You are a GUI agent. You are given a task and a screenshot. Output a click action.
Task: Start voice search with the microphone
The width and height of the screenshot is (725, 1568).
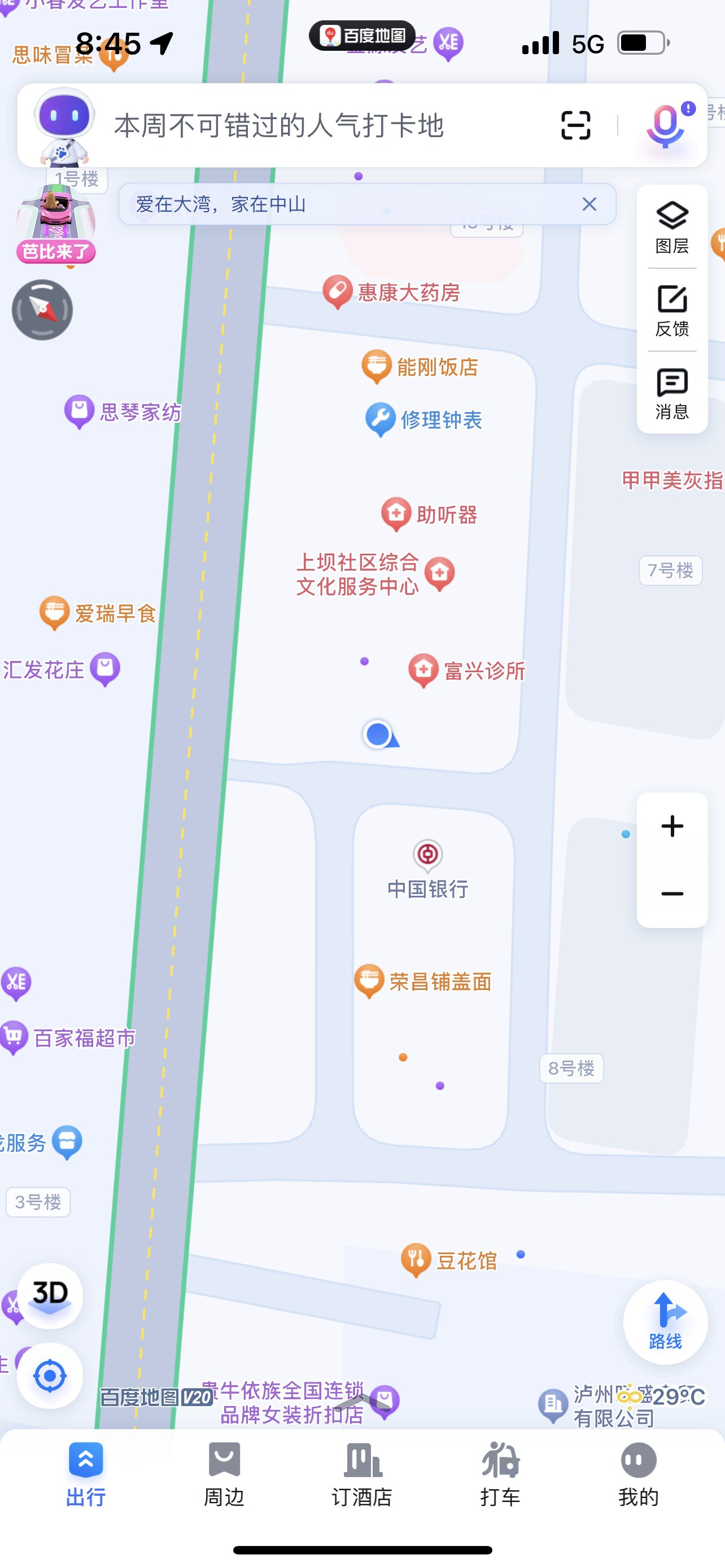pos(665,125)
